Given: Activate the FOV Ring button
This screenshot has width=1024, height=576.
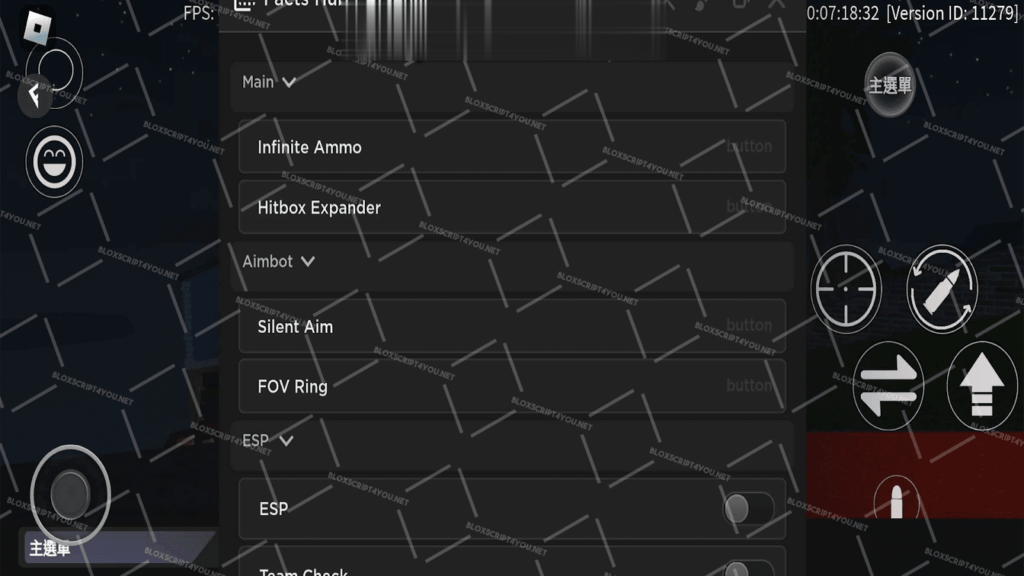Looking at the screenshot, I should click(511, 386).
